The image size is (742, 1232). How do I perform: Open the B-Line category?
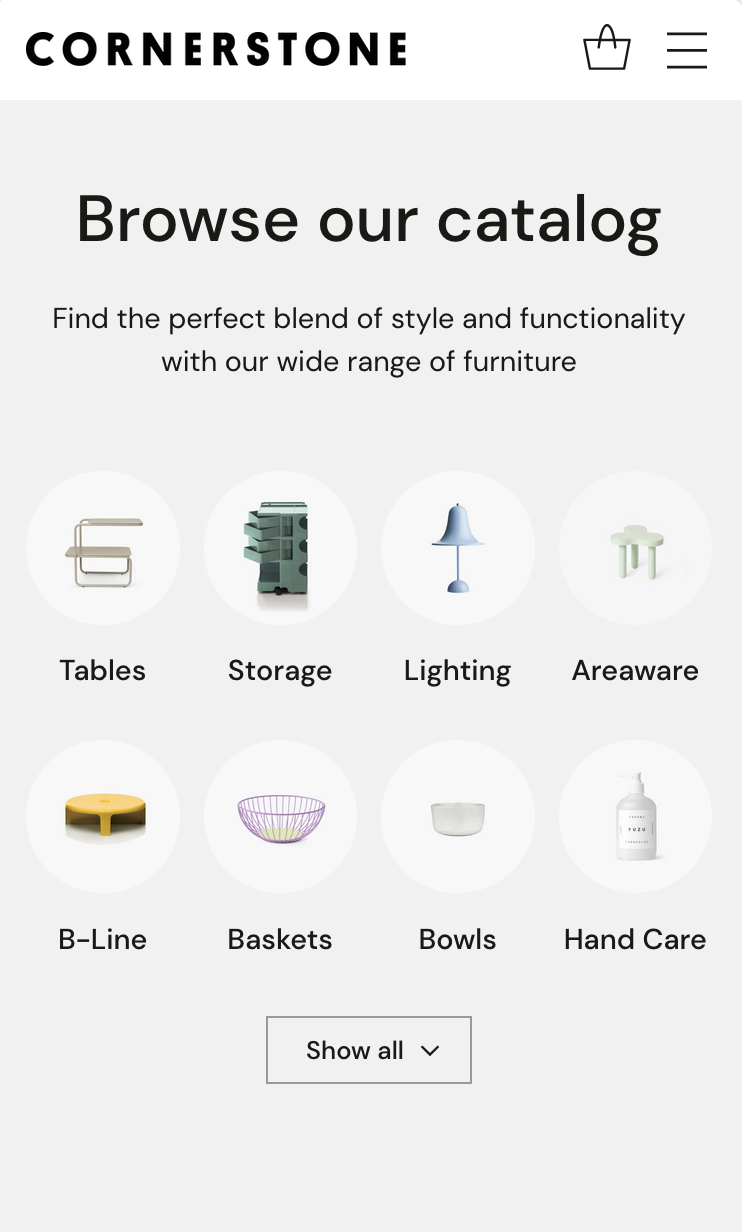103,848
